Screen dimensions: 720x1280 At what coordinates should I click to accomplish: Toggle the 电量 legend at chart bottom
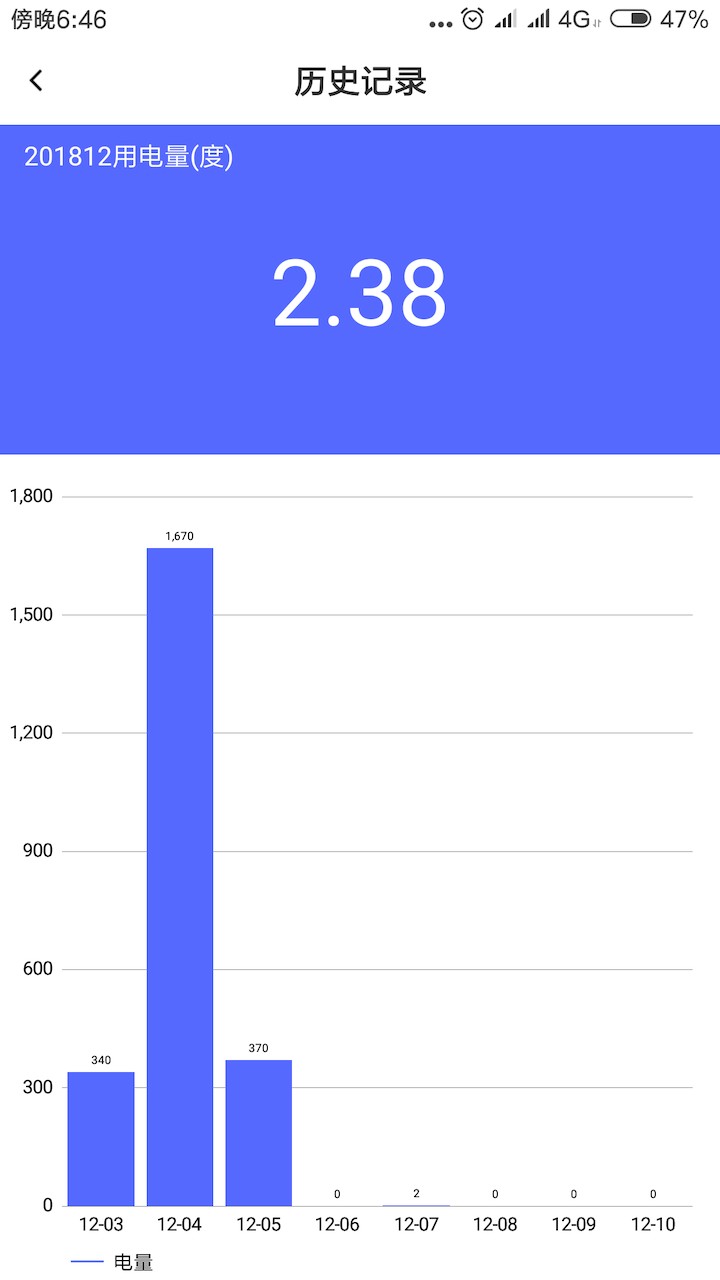click(x=110, y=1262)
